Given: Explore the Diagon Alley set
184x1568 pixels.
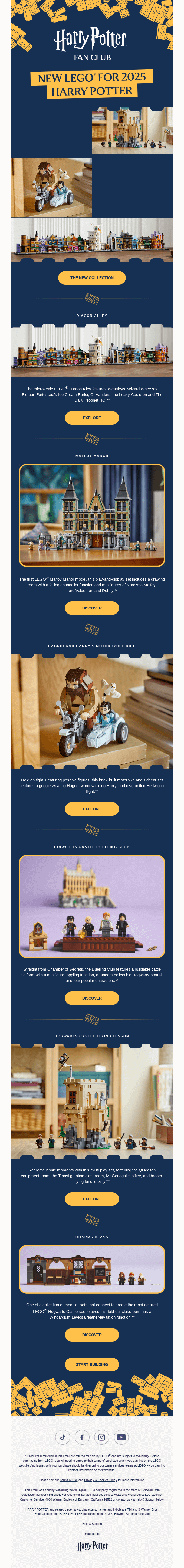Looking at the screenshot, I should click(91, 418).
